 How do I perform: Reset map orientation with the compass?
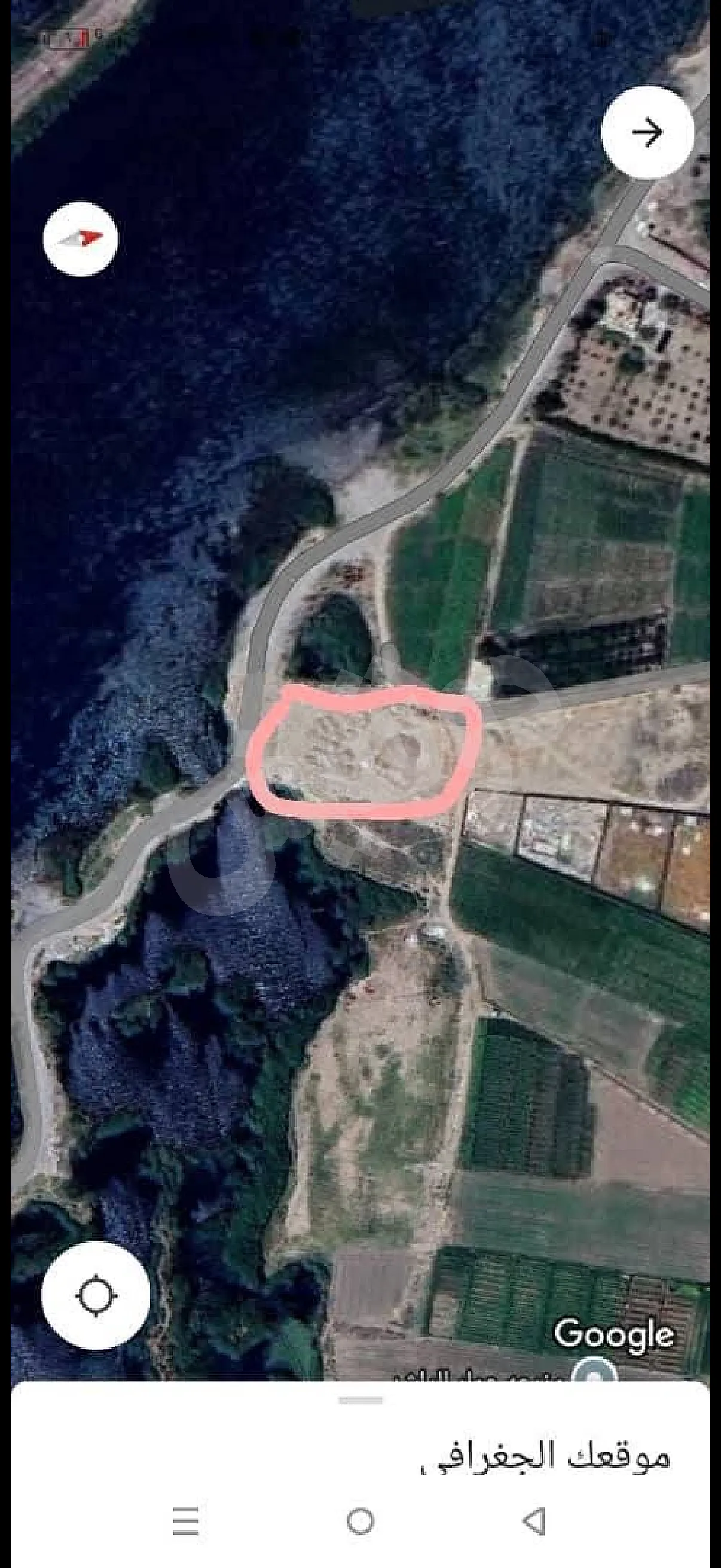[81, 239]
